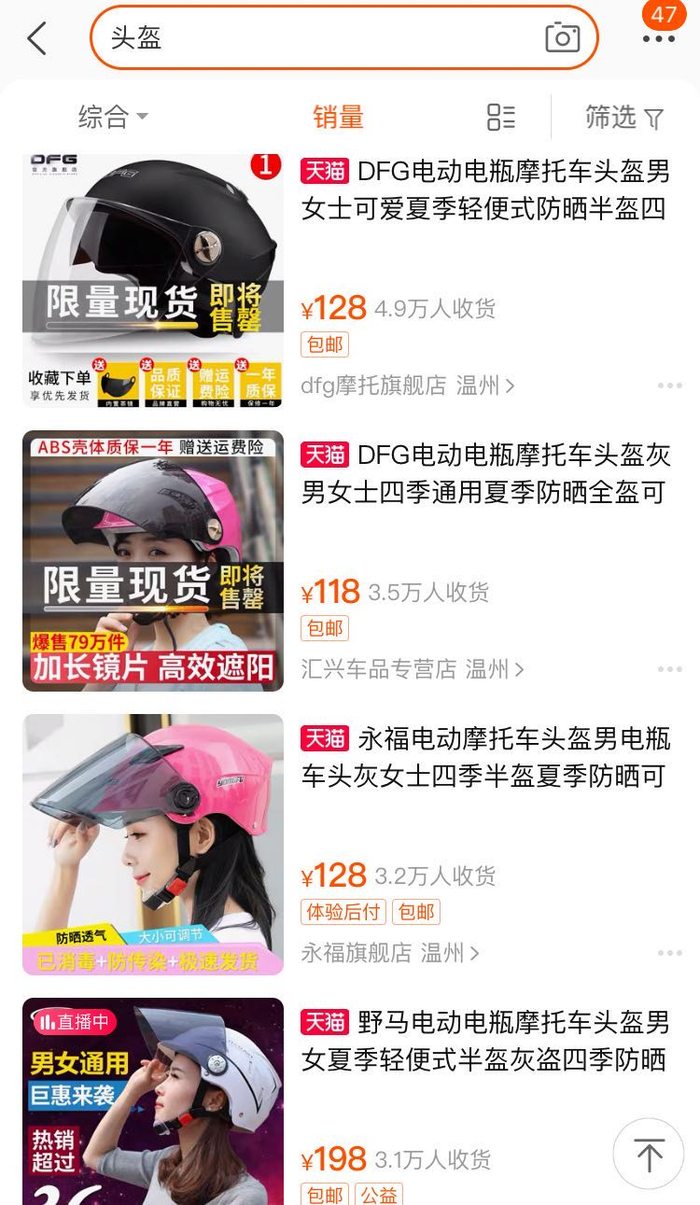Open the 野马 helmet live-stream listing
The width and height of the screenshot is (700, 1205).
tap(485, 1041)
